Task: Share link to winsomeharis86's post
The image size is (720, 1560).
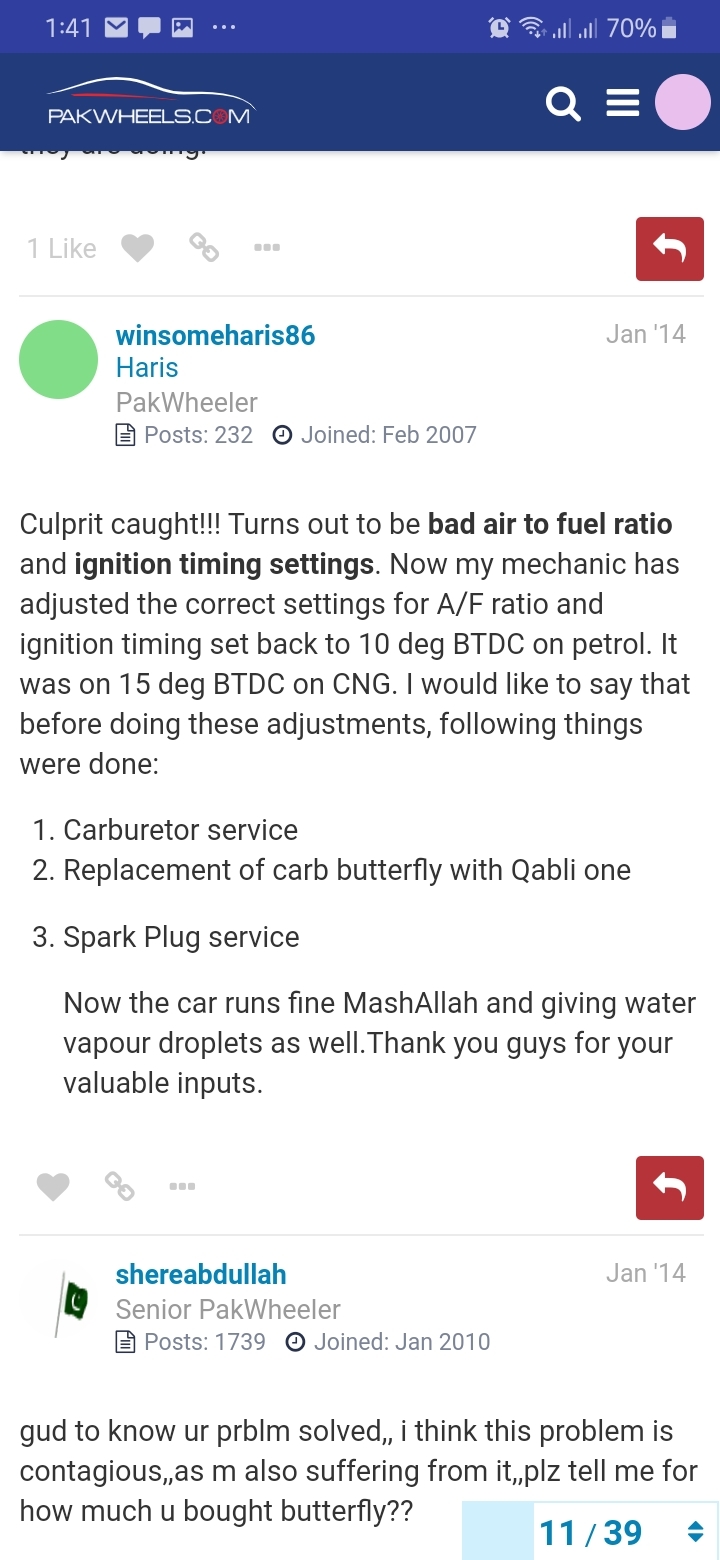Action: [x=120, y=1186]
